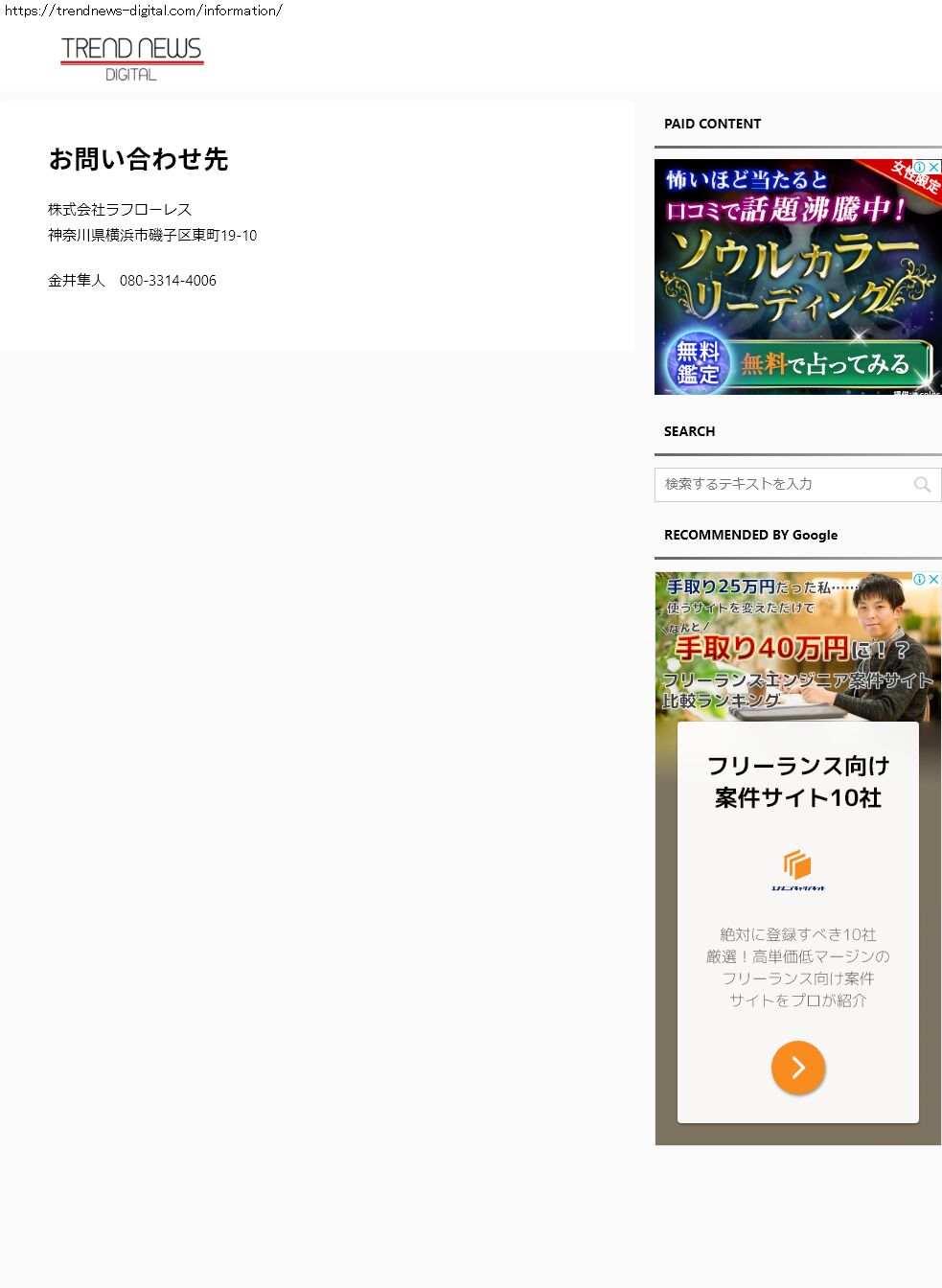Image resolution: width=942 pixels, height=1288 pixels.
Task: Close the soul color reading ad
Action: tap(934, 167)
